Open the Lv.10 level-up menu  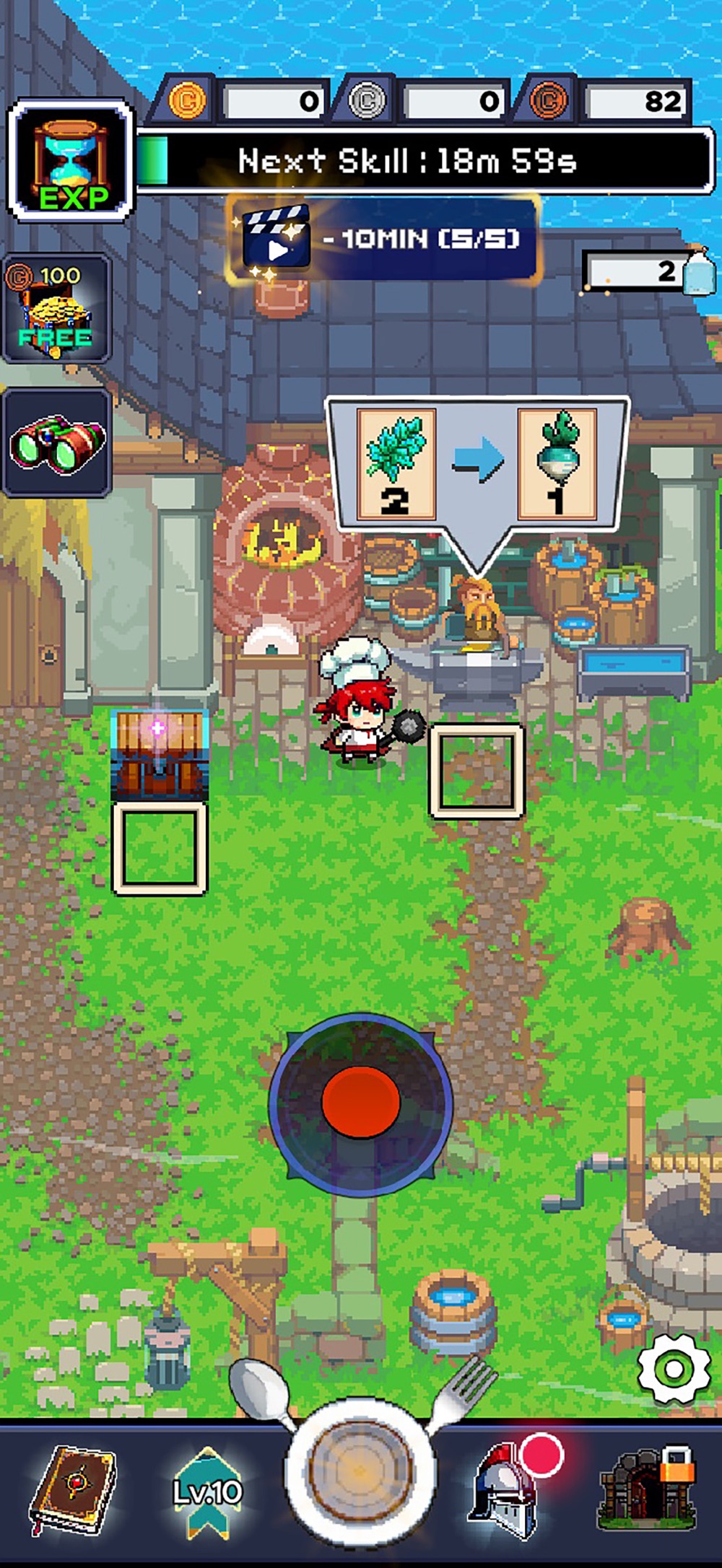208,1492
